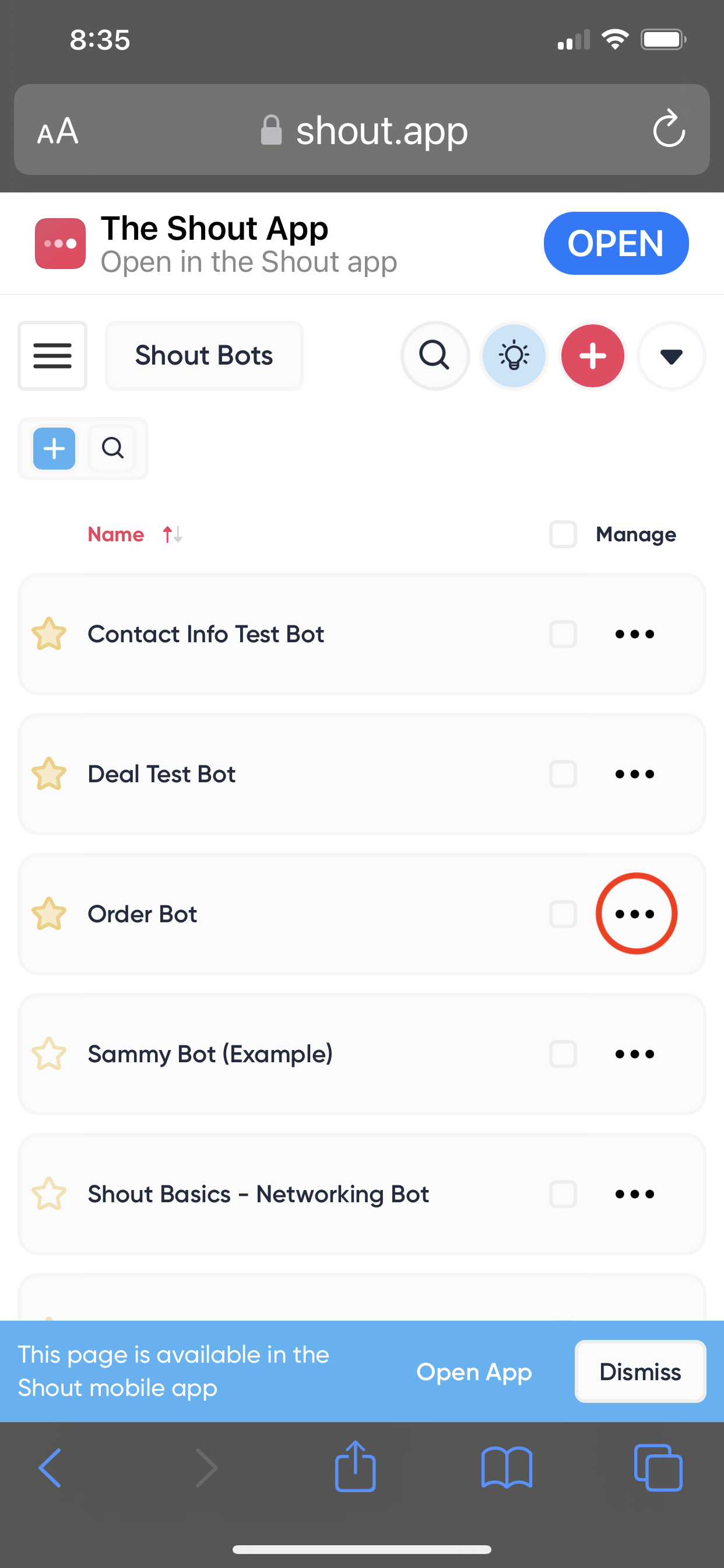Open options for Shout Basics - Networking Bot
The width and height of the screenshot is (724, 1568).
tap(635, 1193)
